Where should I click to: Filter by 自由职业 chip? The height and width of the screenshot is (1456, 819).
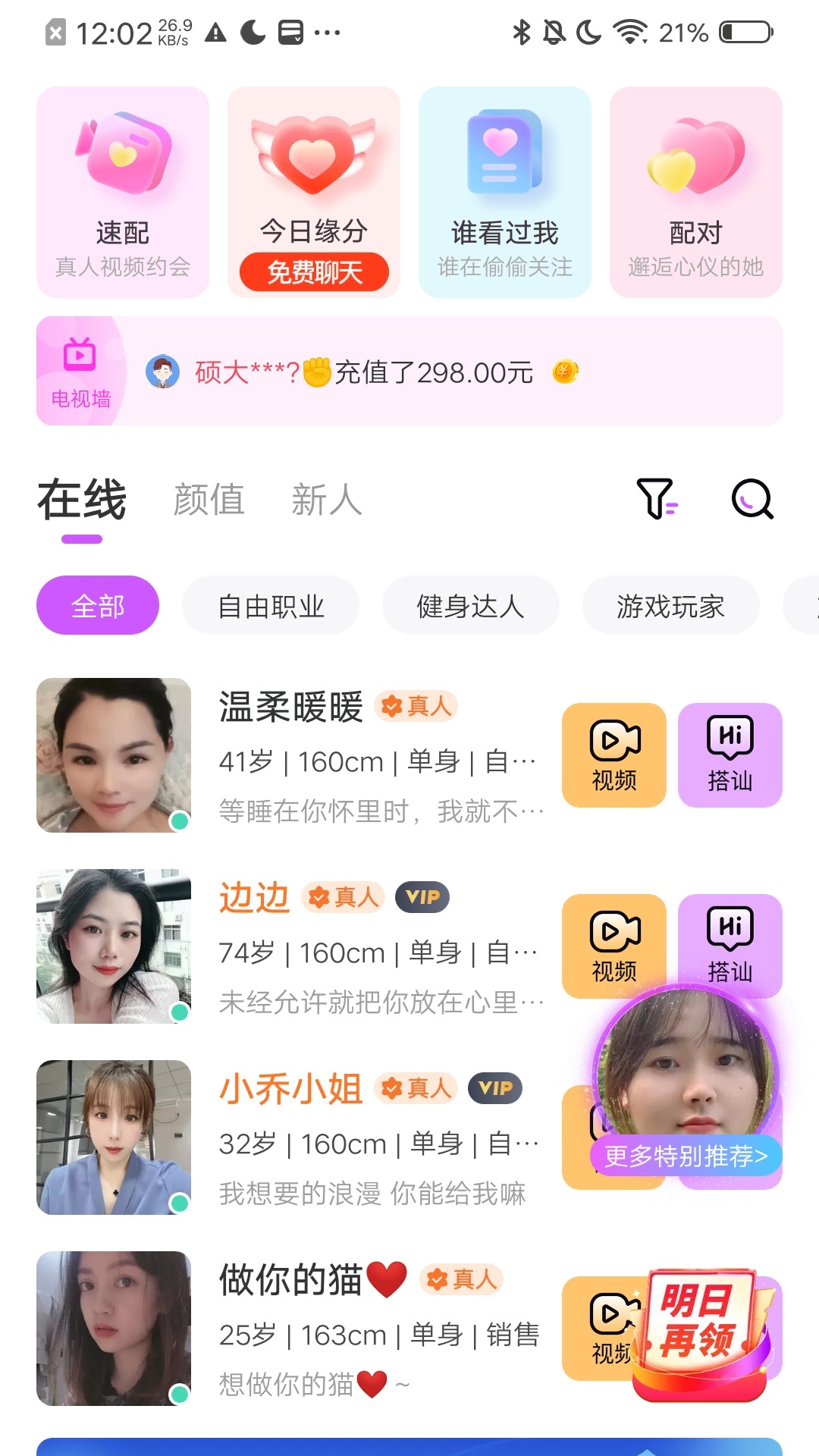coord(271,606)
